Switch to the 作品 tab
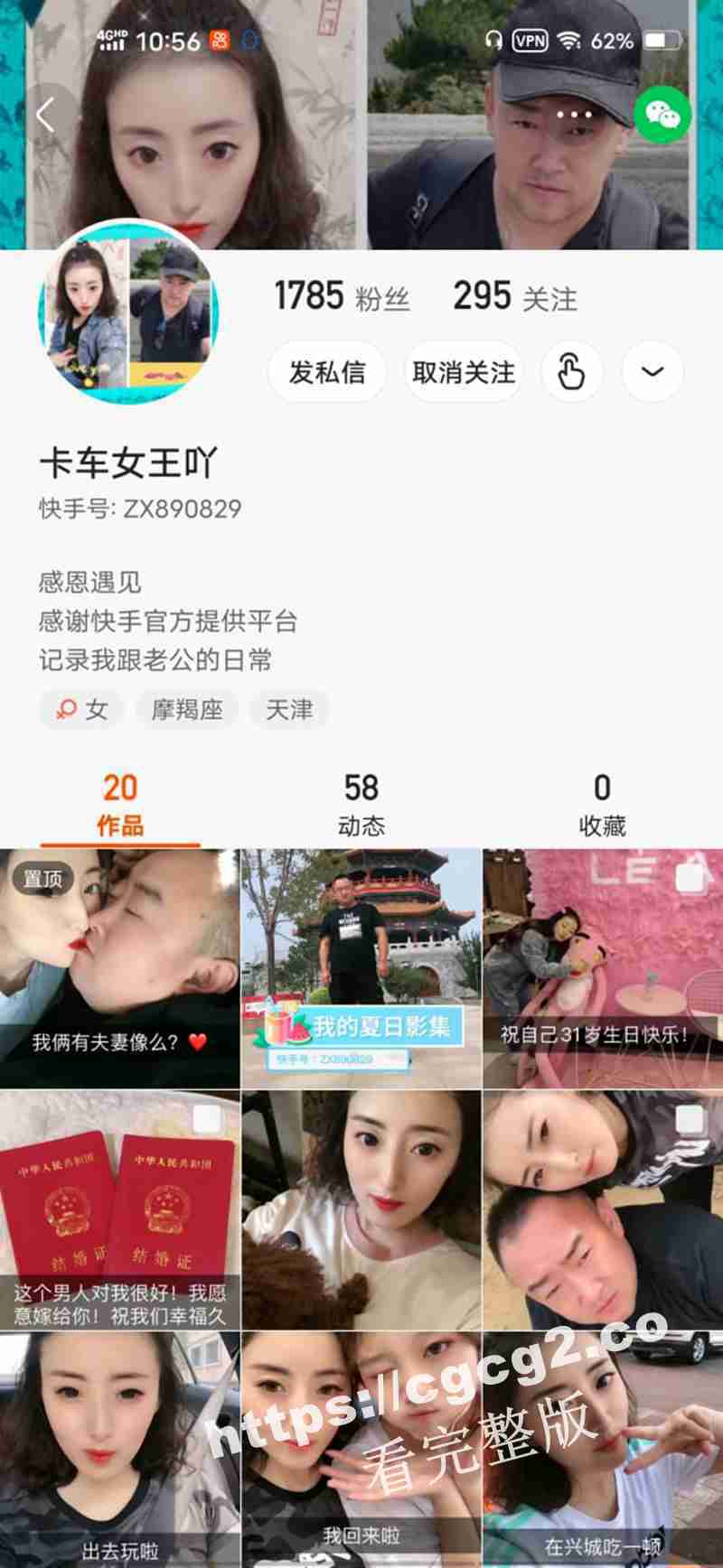Image resolution: width=723 pixels, height=1568 pixels. click(120, 804)
